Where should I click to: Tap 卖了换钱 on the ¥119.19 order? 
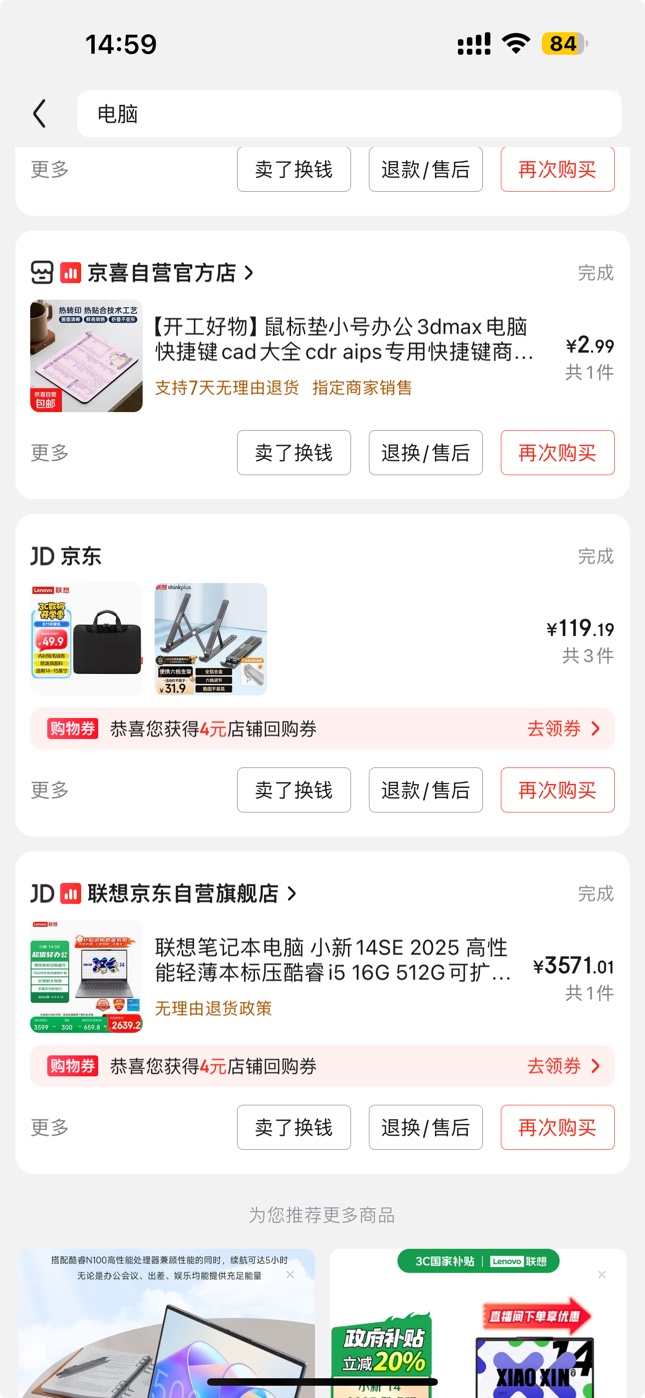tap(293, 790)
